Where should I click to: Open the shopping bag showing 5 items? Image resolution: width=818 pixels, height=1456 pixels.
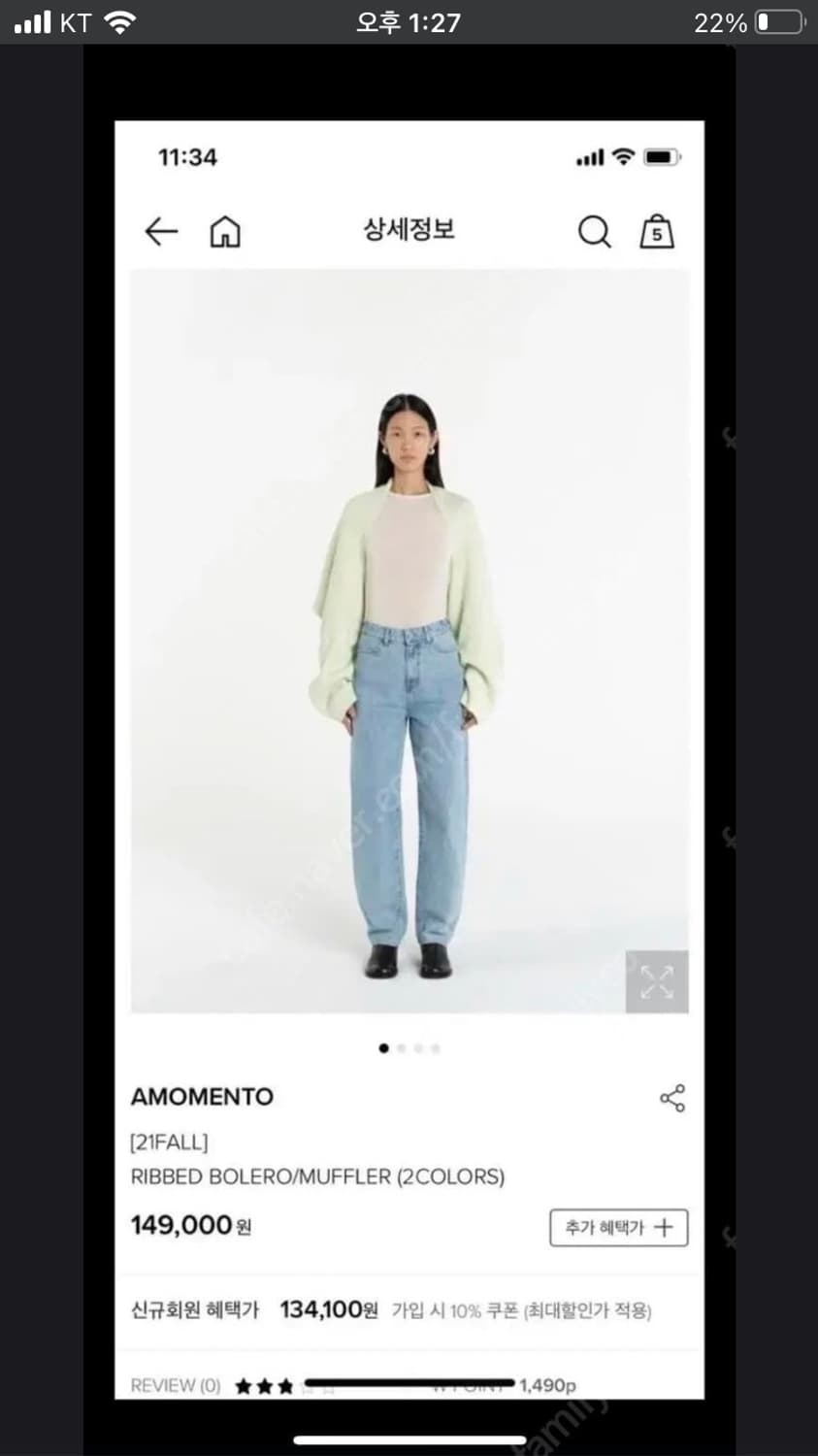coord(656,231)
